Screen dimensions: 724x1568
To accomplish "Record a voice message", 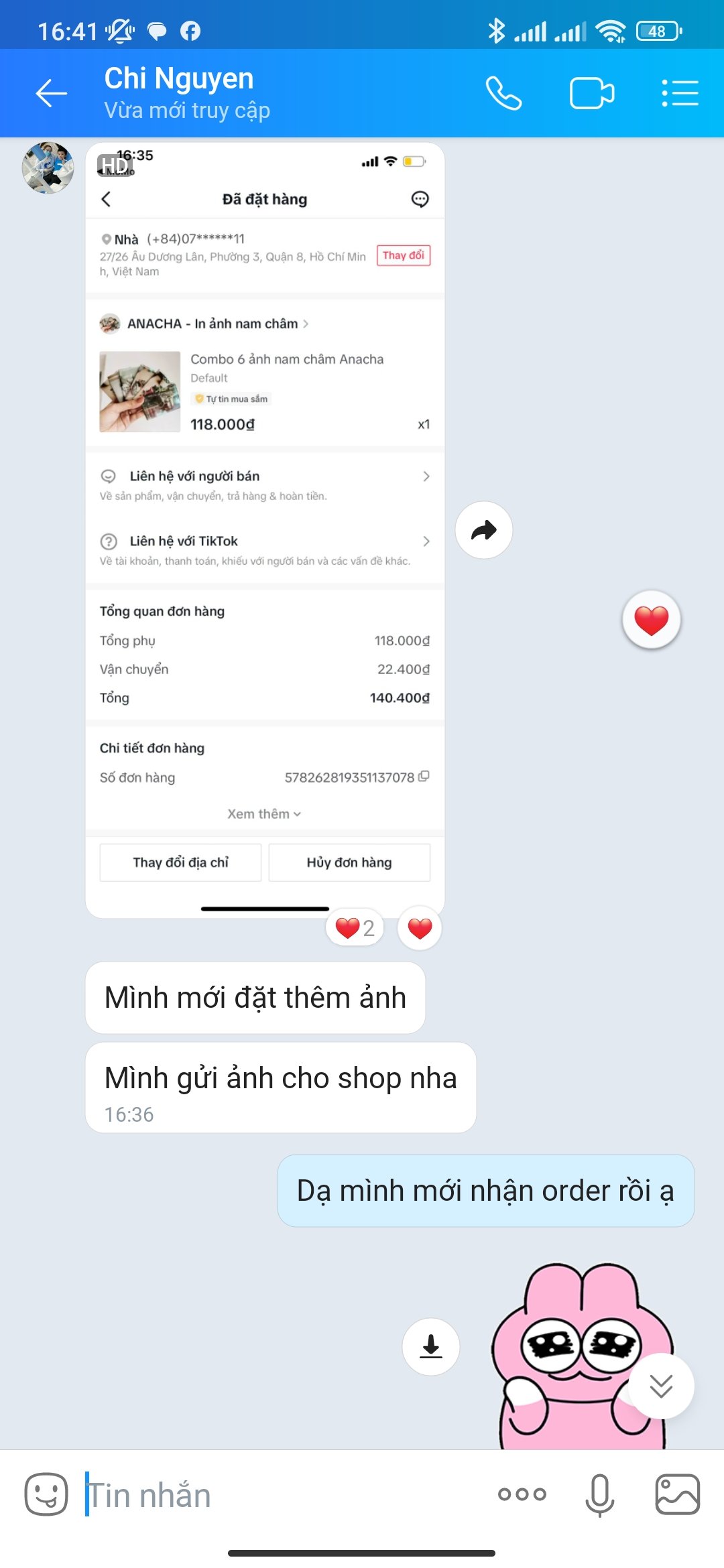I will click(x=599, y=1494).
